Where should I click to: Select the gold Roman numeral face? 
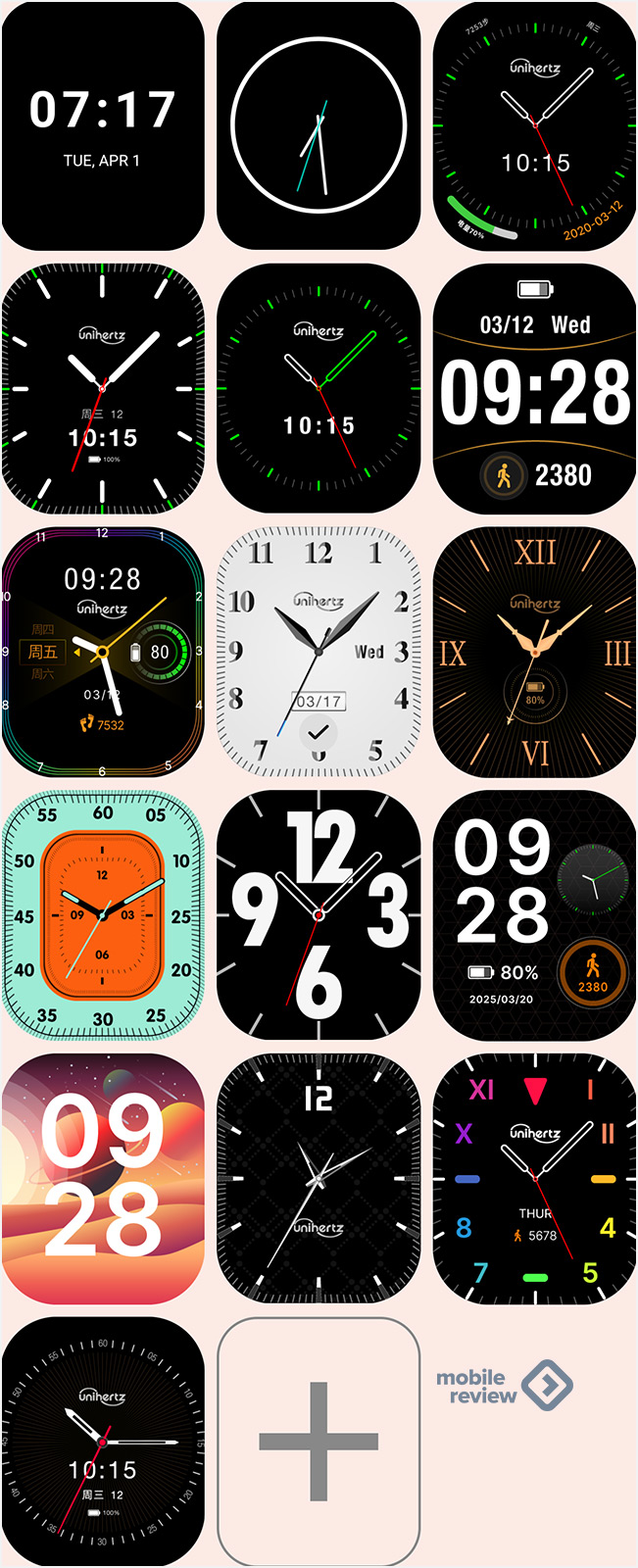tap(534, 652)
